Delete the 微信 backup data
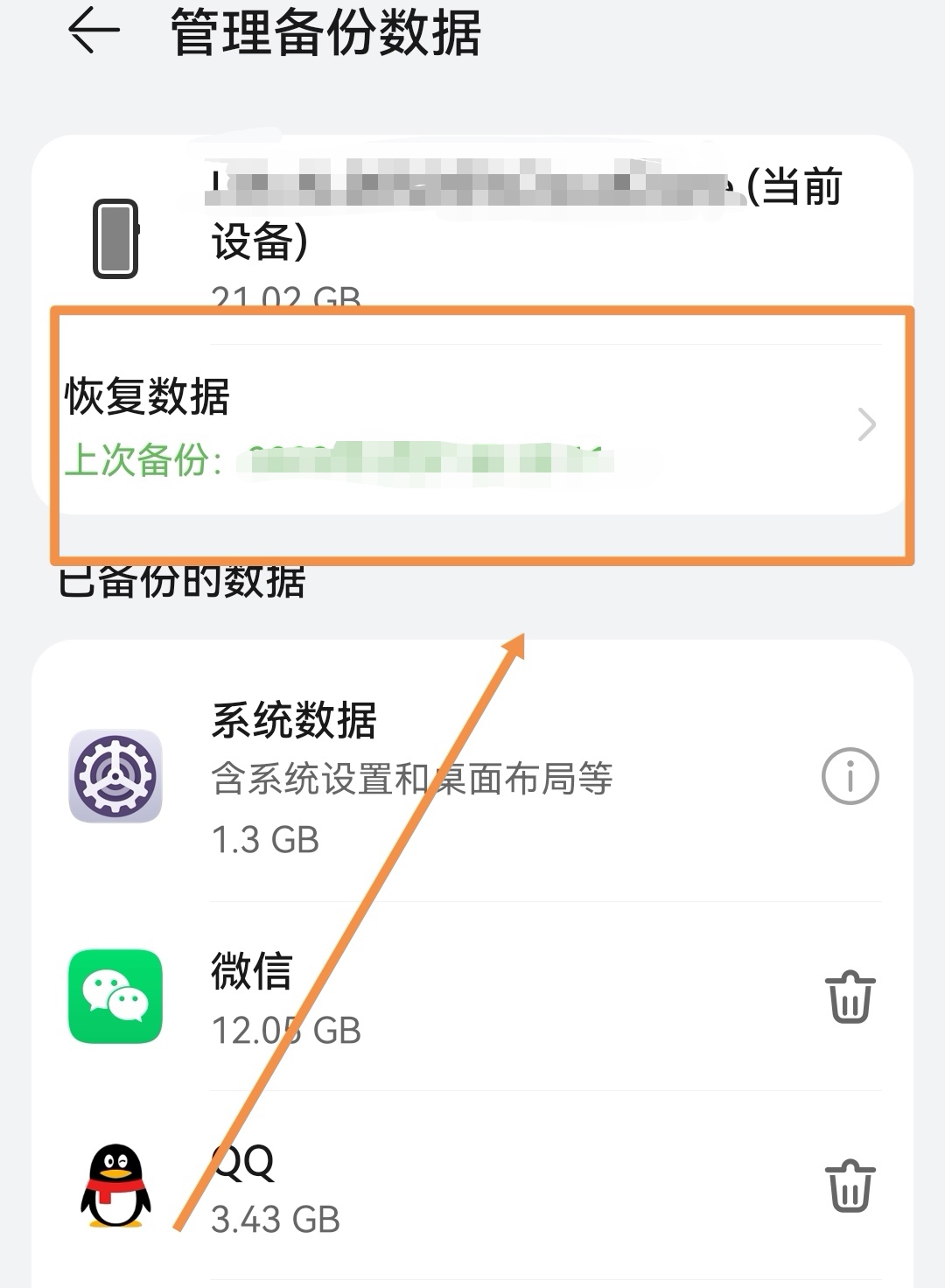The width and height of the screenshot is (945, 1288). [850, 997]
